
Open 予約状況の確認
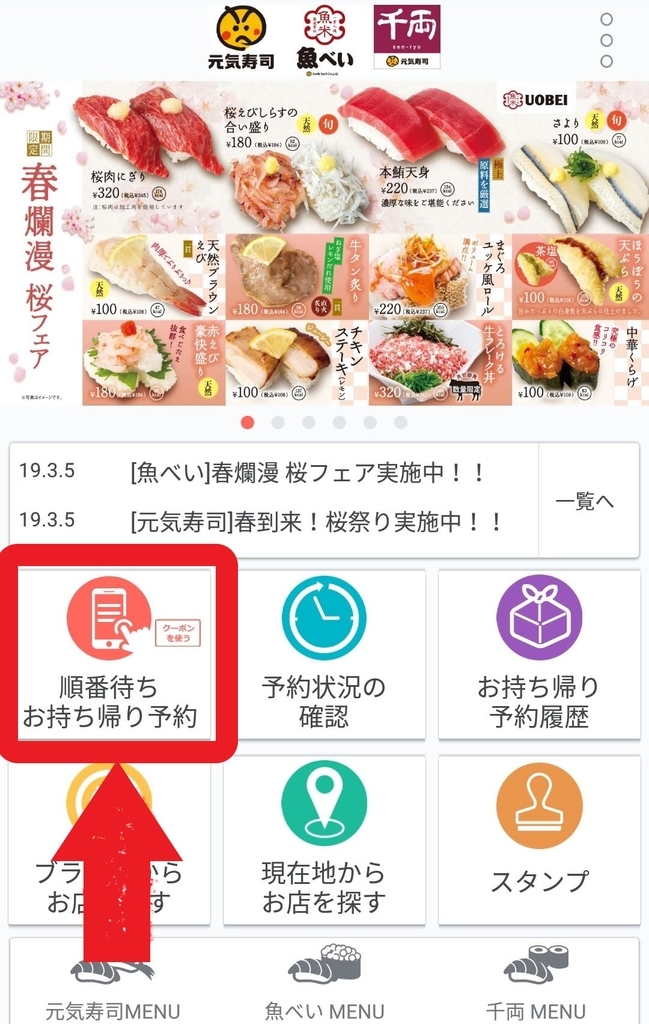pyautogui.click(x=324, y=654)
